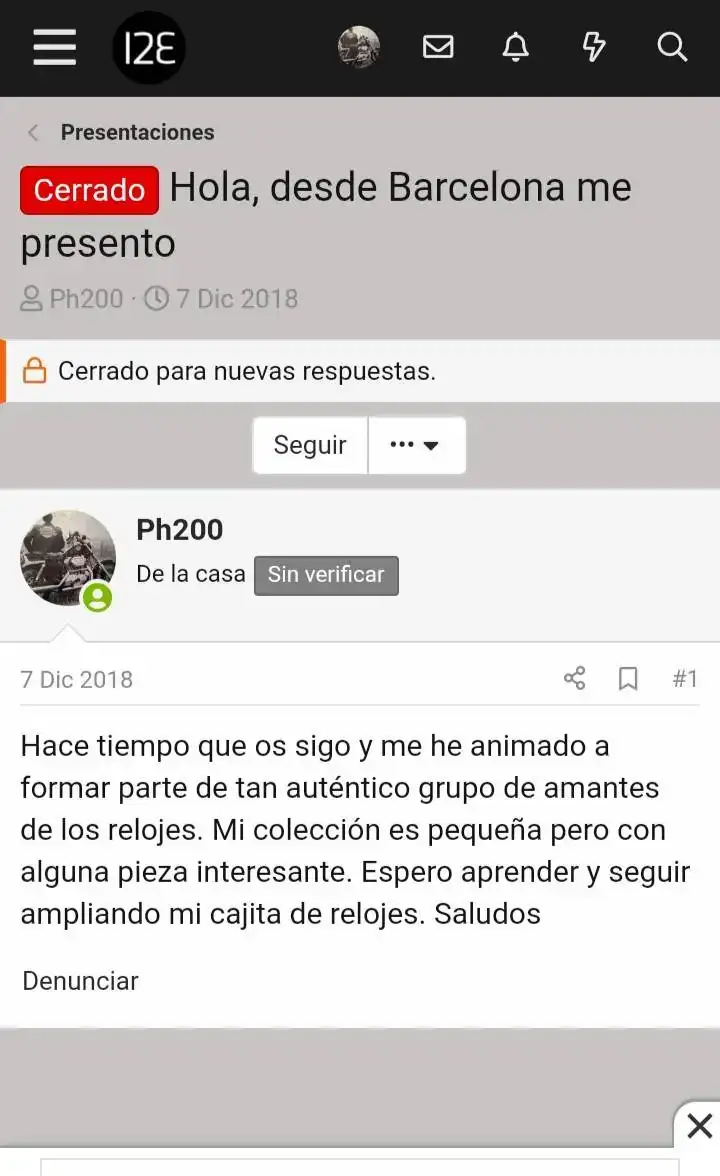The height and width of the screenshot is (1176, 720).
Task: Open the #1 post permalink
Action: click(x=685, y=679)
